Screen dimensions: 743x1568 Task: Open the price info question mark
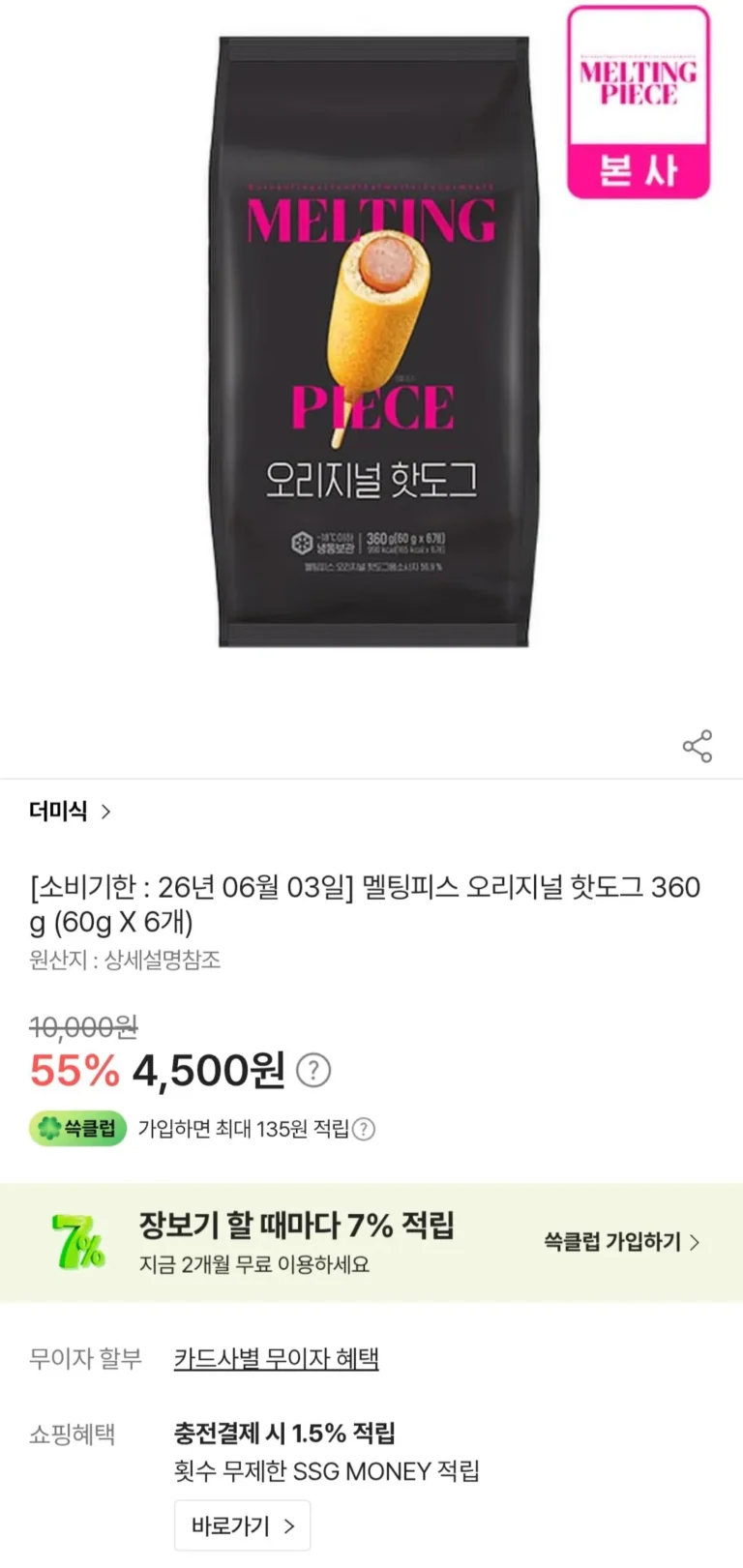click(312, 1070)
